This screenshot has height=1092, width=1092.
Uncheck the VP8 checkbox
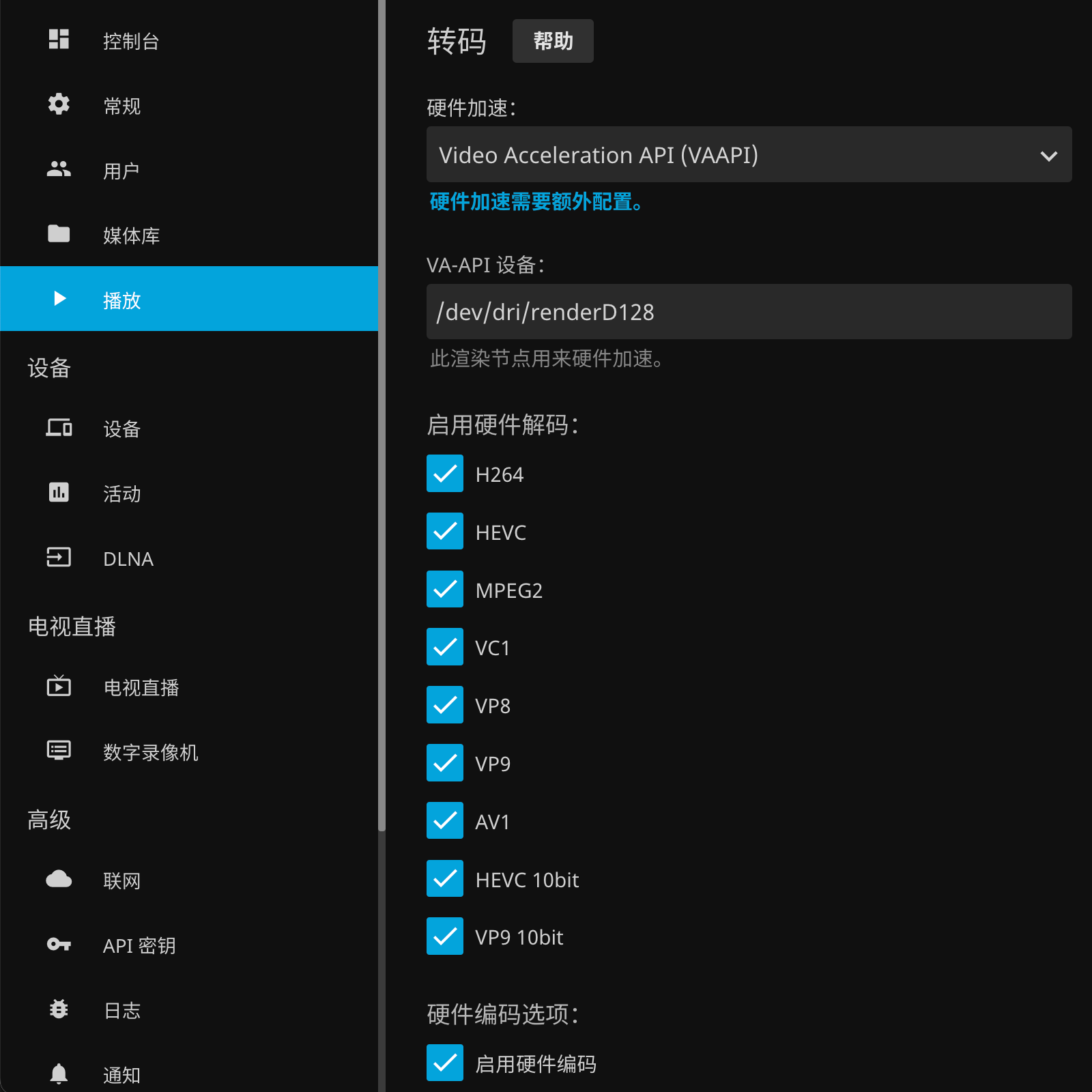tap(445, 705)
